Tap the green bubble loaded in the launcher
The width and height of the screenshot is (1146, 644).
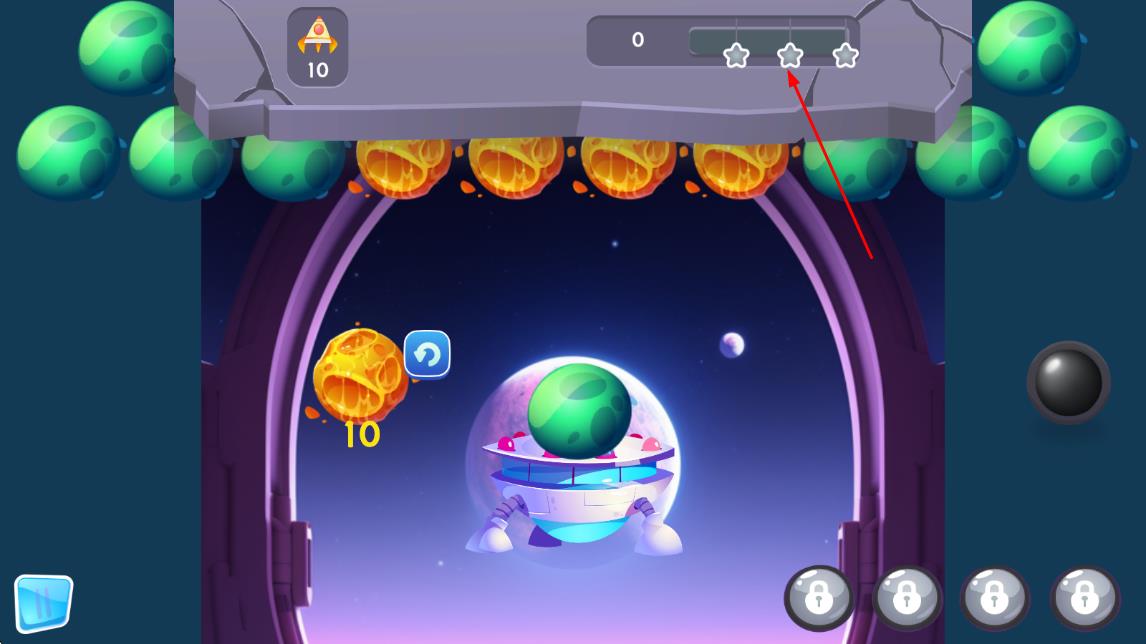pos(579,411)
